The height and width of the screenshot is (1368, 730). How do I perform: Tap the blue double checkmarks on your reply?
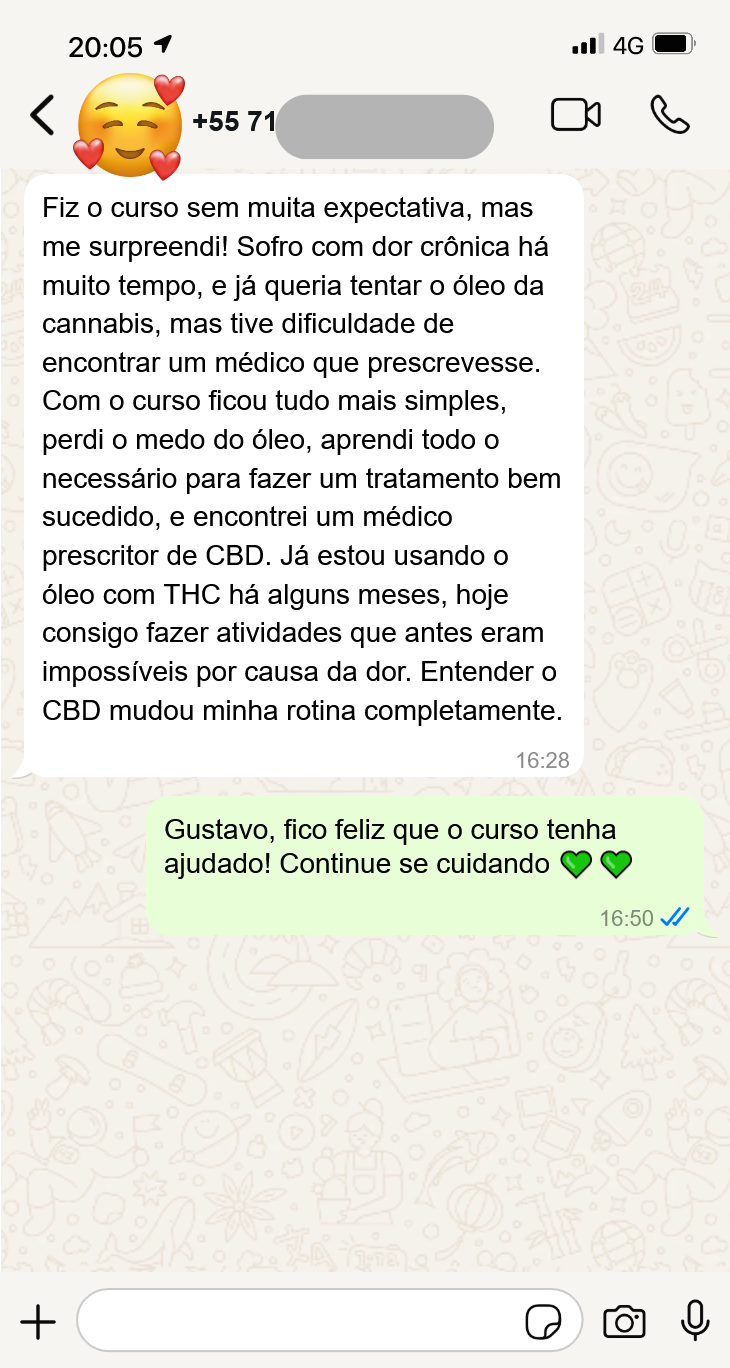click(x=675, y=917)
